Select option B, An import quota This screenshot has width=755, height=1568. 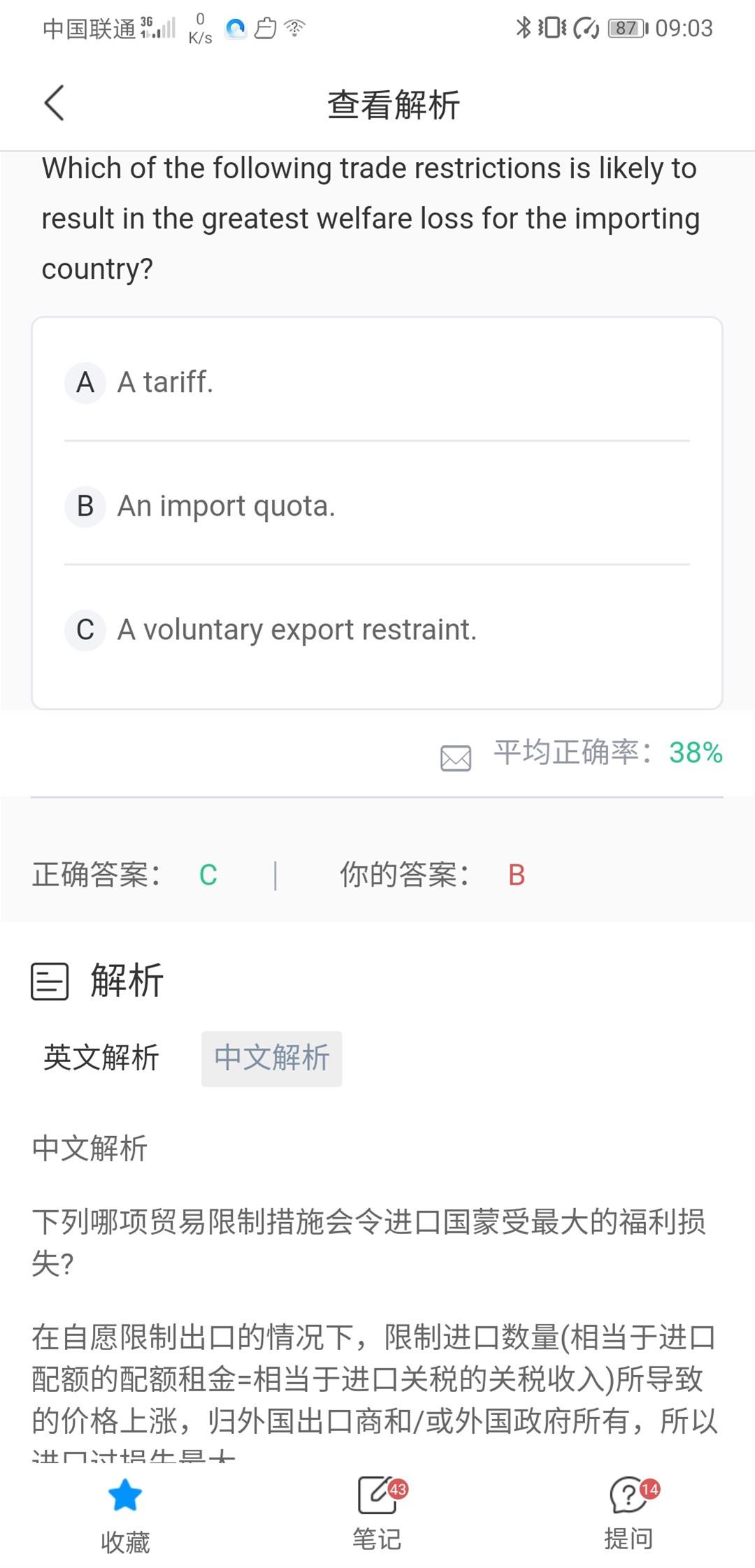tap(377, 506)
